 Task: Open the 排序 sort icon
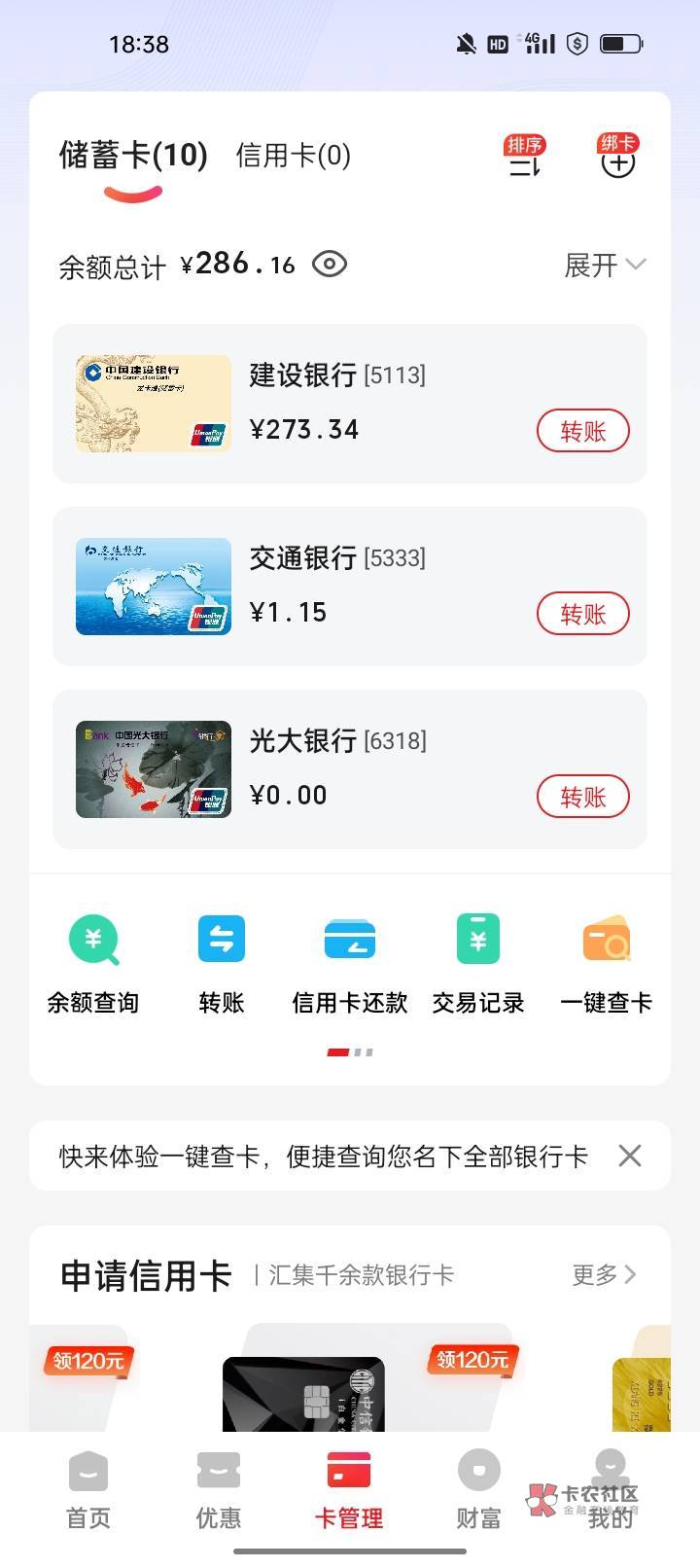[524, 159]
